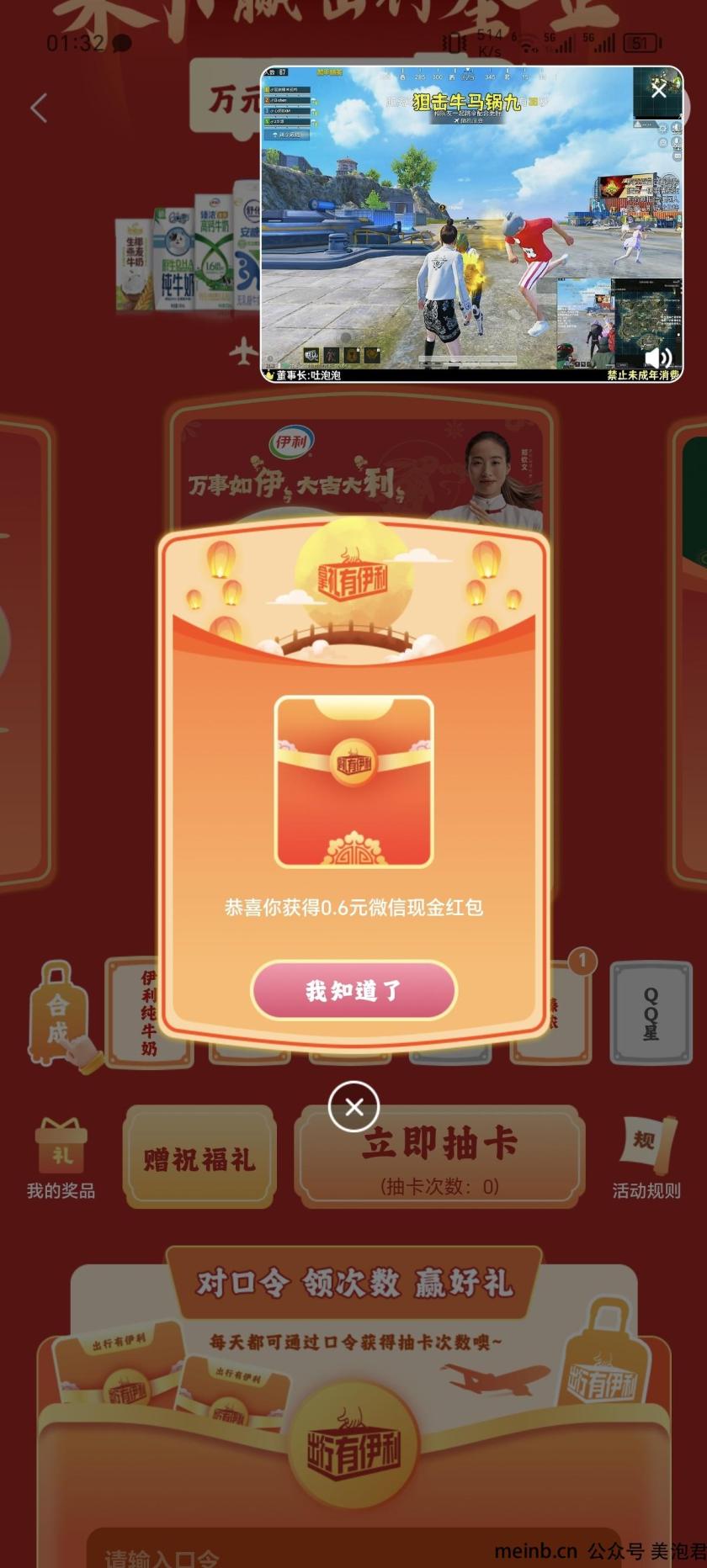Viewport: 707px width, 1568px height.
Task: Tap the 合成 combine suitcase button
Action: 57,1016
